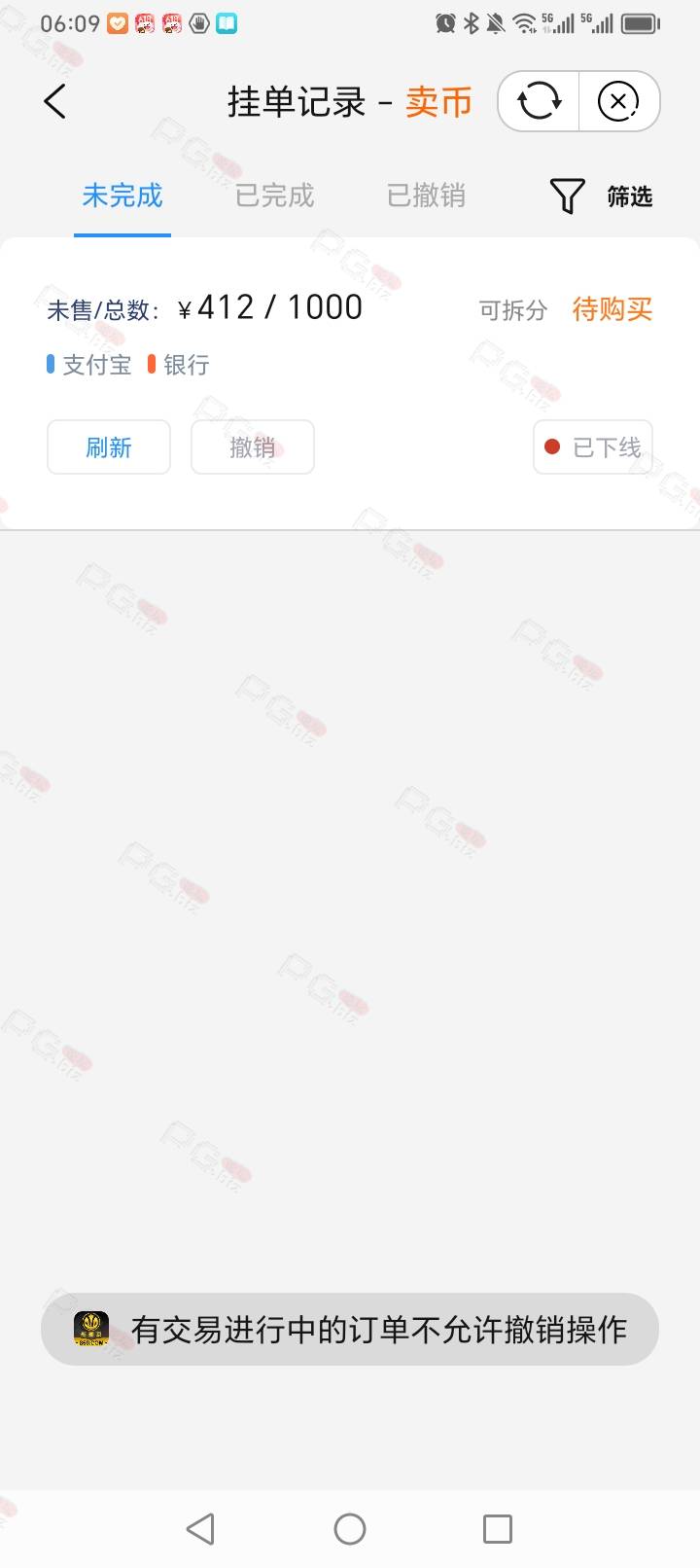Open recent apps from navigation bar
Viewport: 700px width, 1568px height.
[498, 1529]
